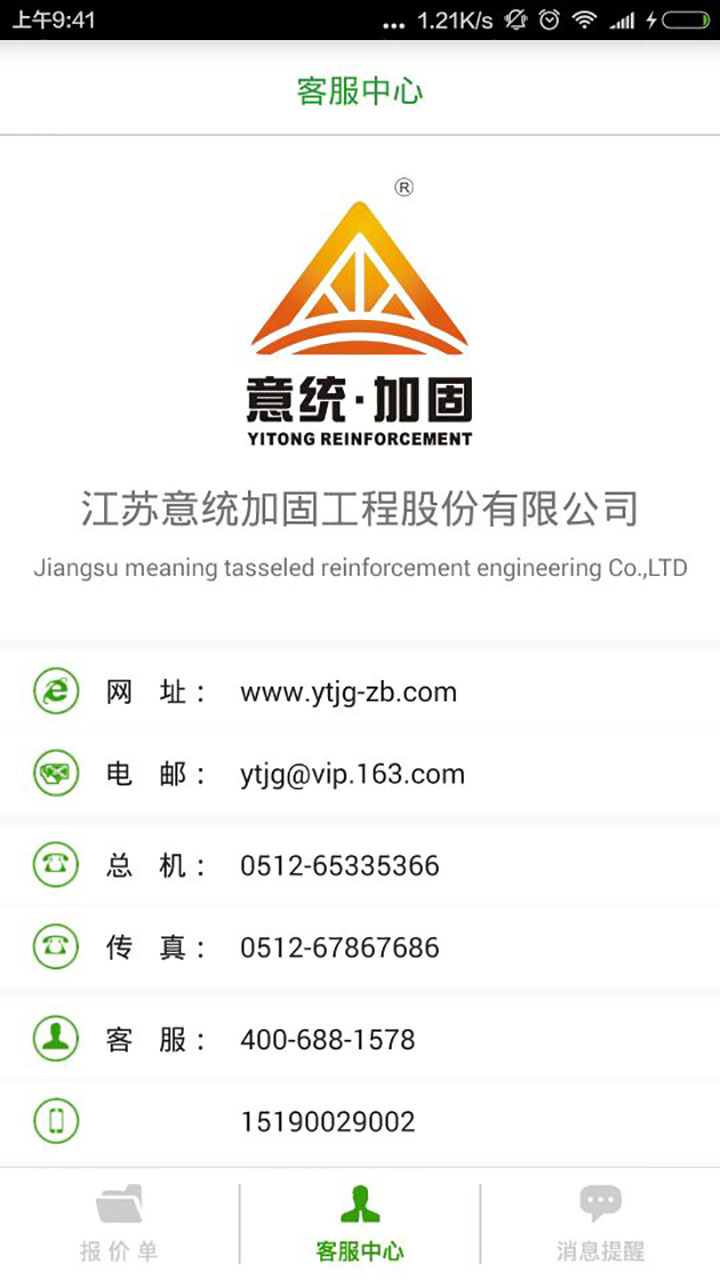Open website www.ytjg-zb.com

pyautogui.click(x=348, y=692)
